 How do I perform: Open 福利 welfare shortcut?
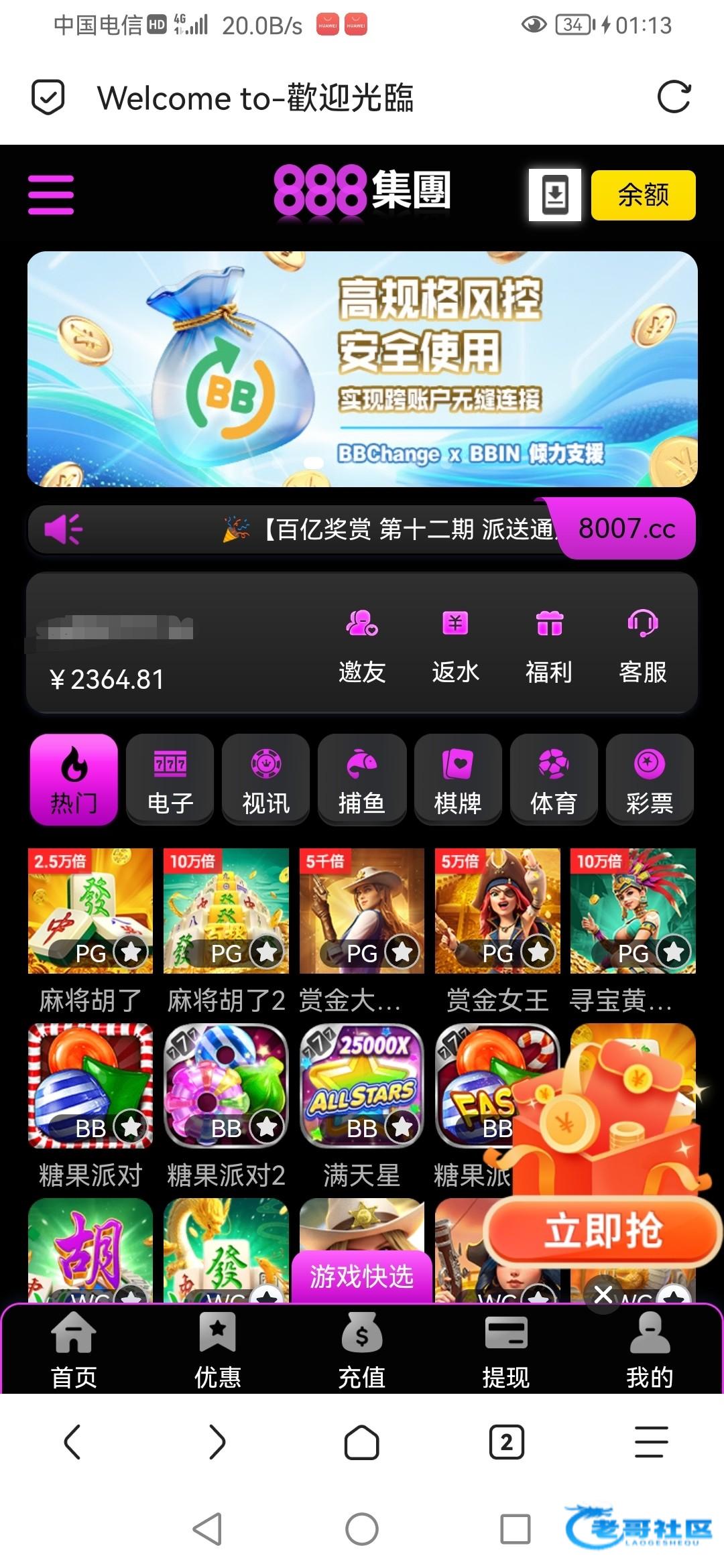point(549,646)
